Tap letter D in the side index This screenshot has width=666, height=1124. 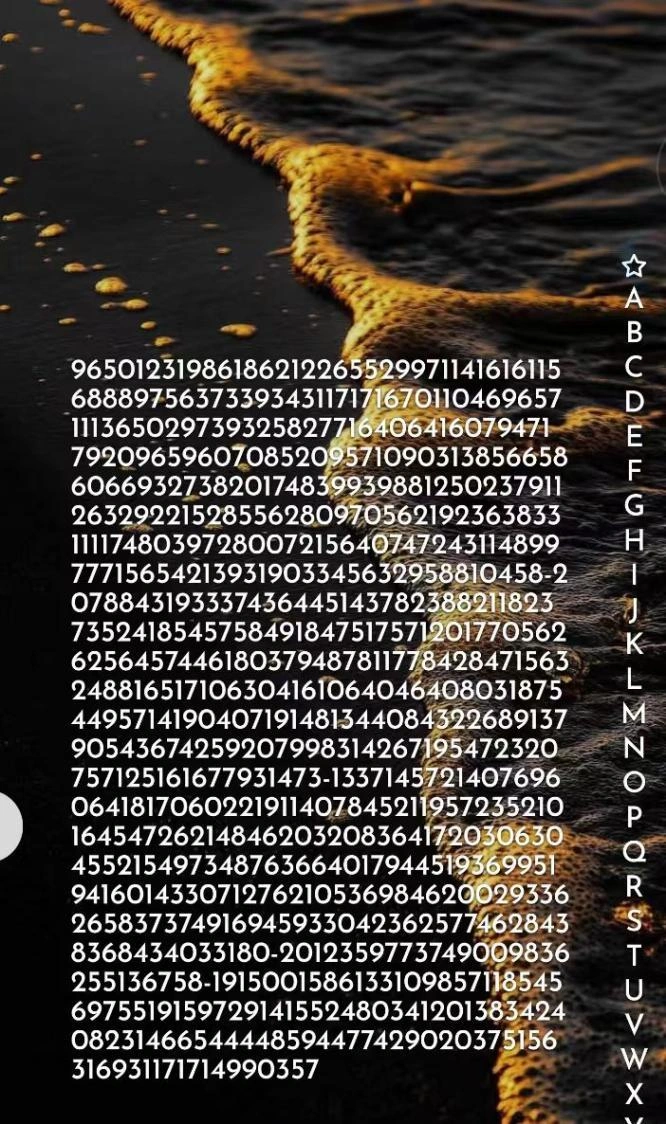(634, 402)
